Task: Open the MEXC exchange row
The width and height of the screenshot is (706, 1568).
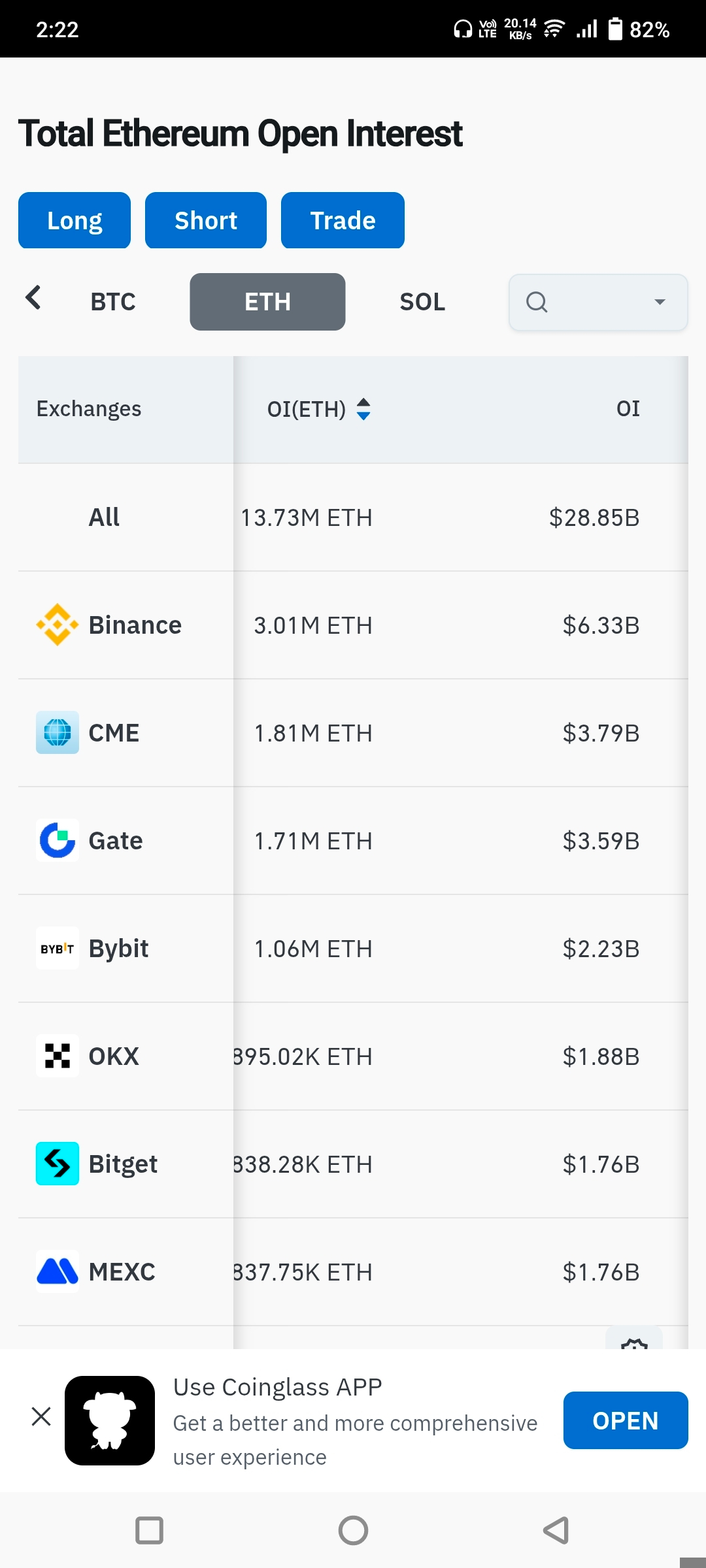Action: point(122,1272)
